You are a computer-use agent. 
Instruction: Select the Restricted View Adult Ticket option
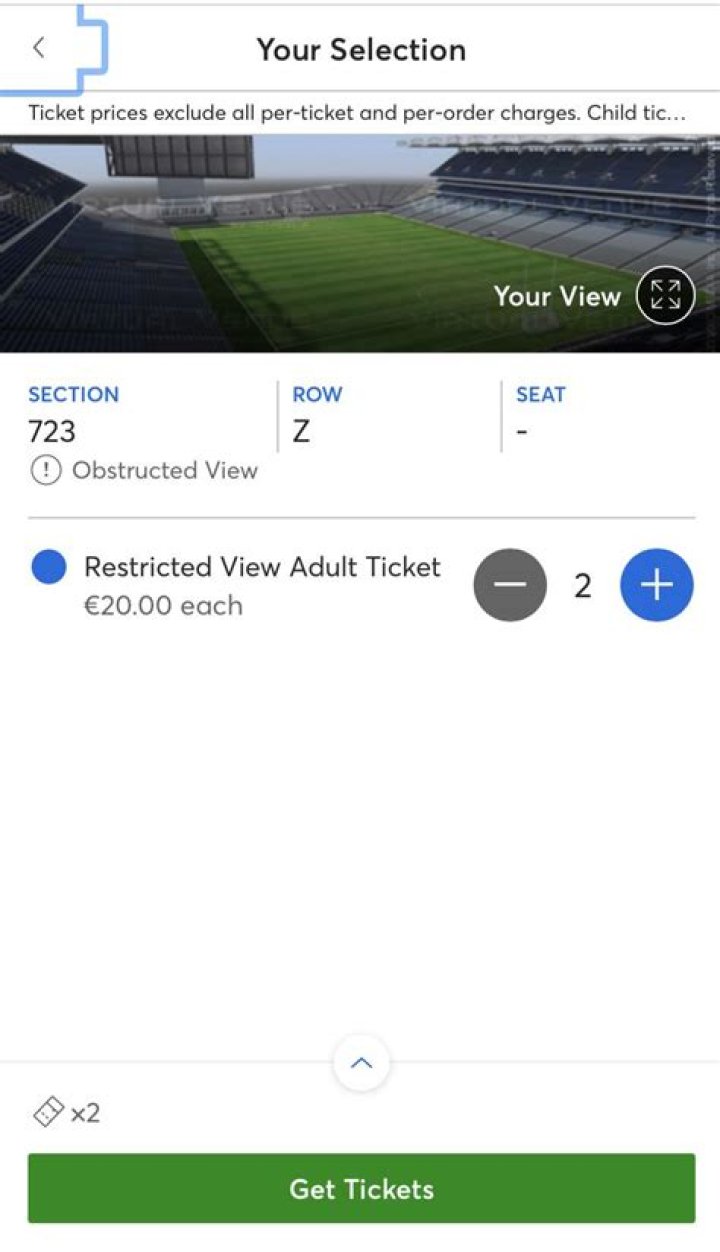[263, 567]
